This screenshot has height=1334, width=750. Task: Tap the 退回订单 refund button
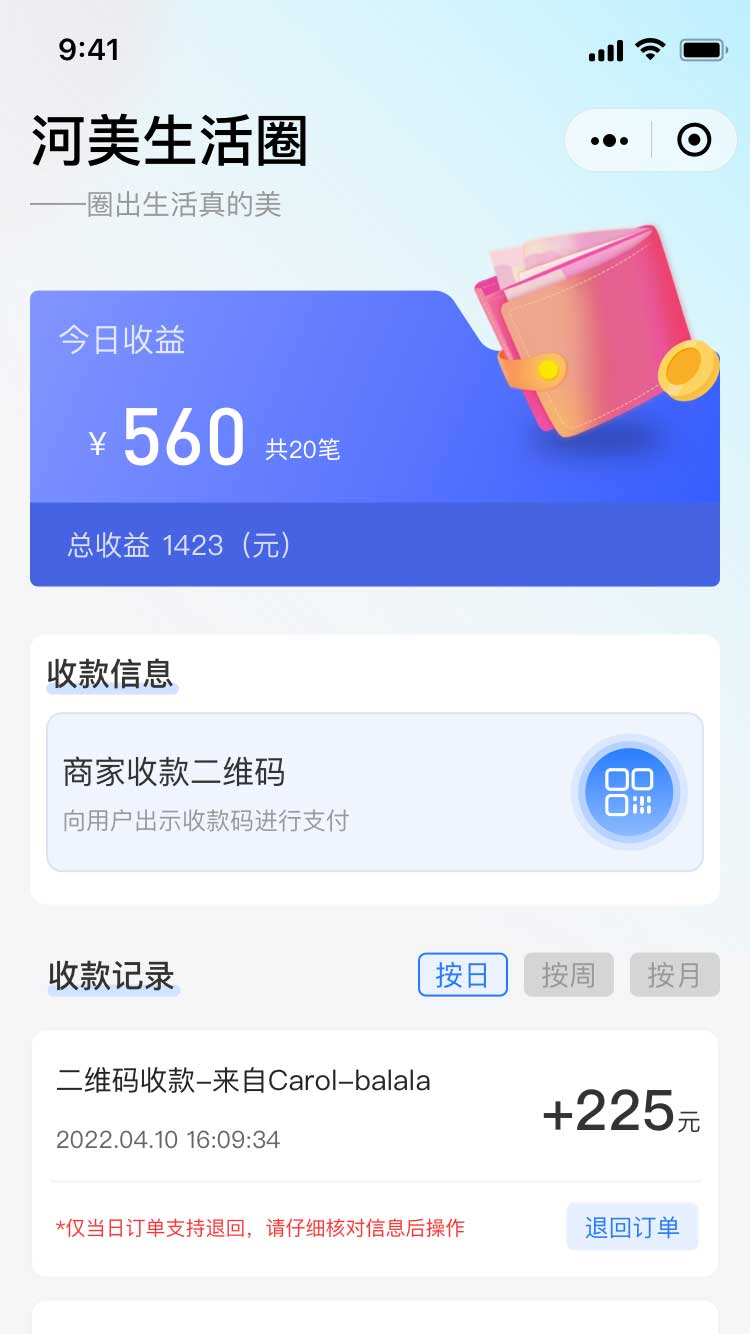pyautogui.click(x=632, y=1226)
